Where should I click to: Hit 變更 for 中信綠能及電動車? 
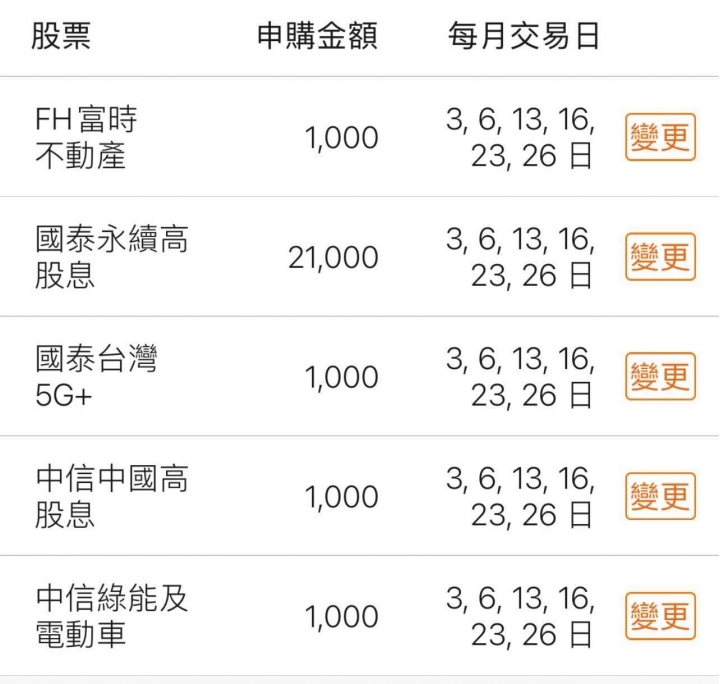tap(660, 616)
